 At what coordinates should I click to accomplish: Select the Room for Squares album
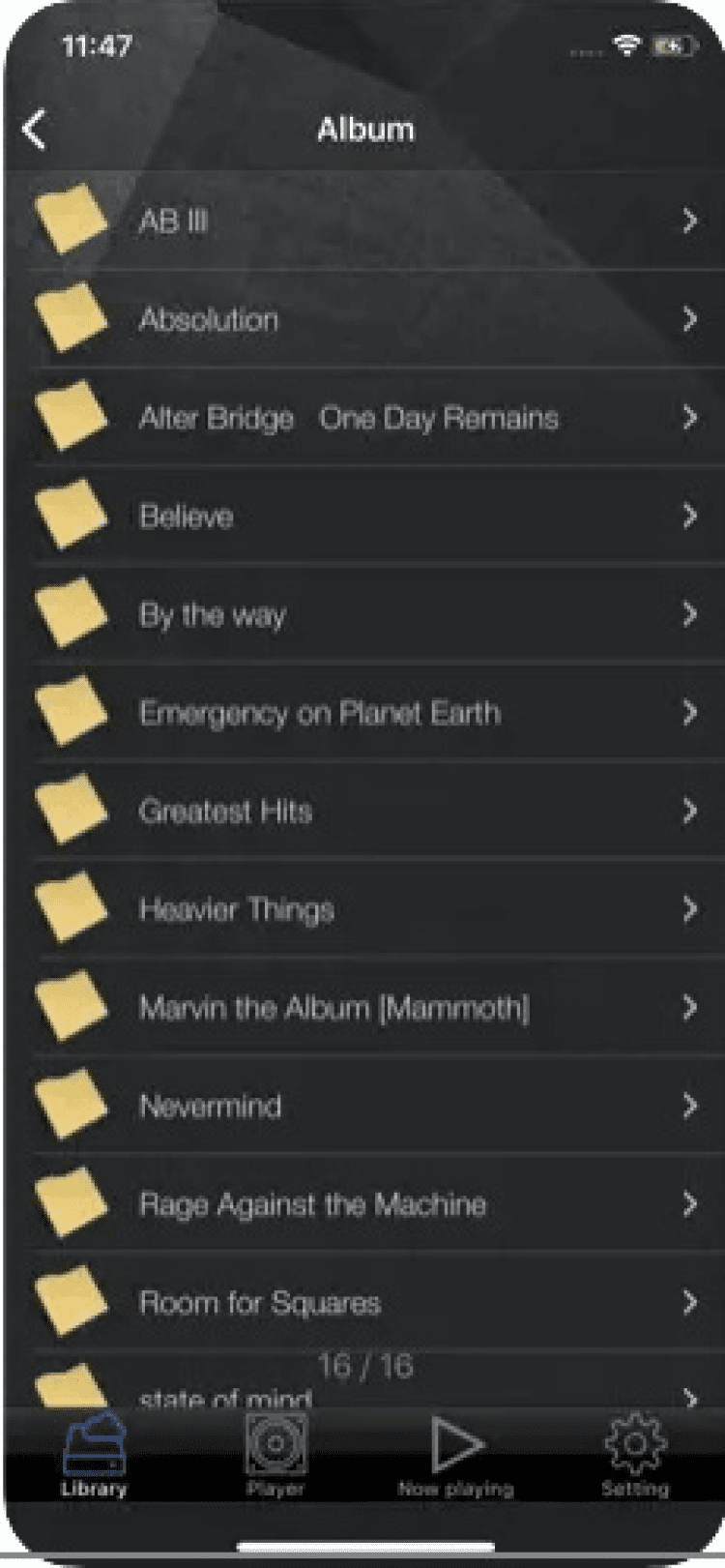click(362, 1303)
